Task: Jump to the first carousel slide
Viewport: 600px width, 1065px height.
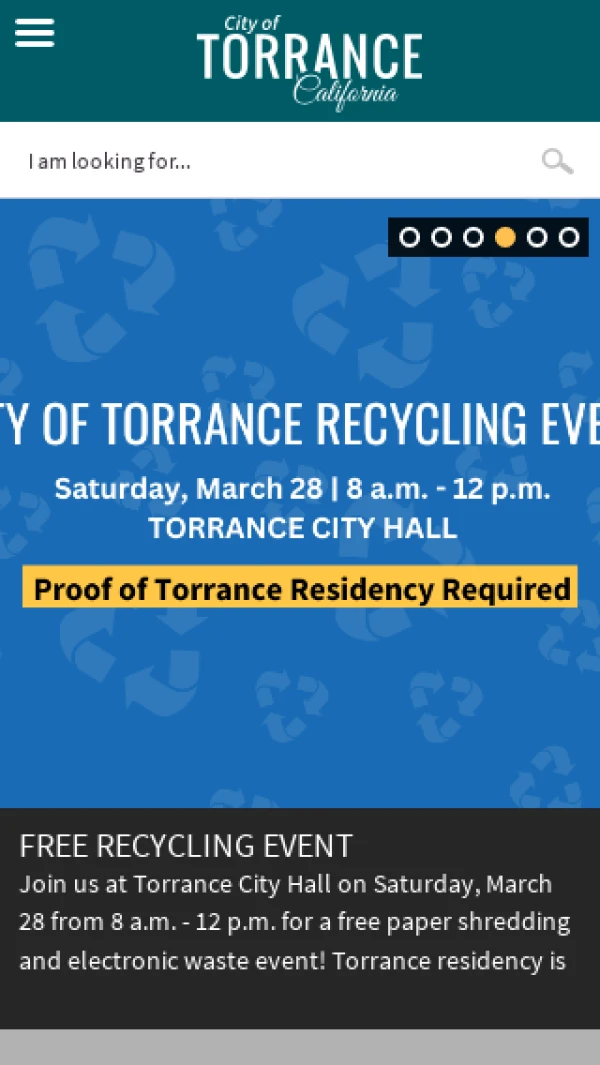Action: 409,237
